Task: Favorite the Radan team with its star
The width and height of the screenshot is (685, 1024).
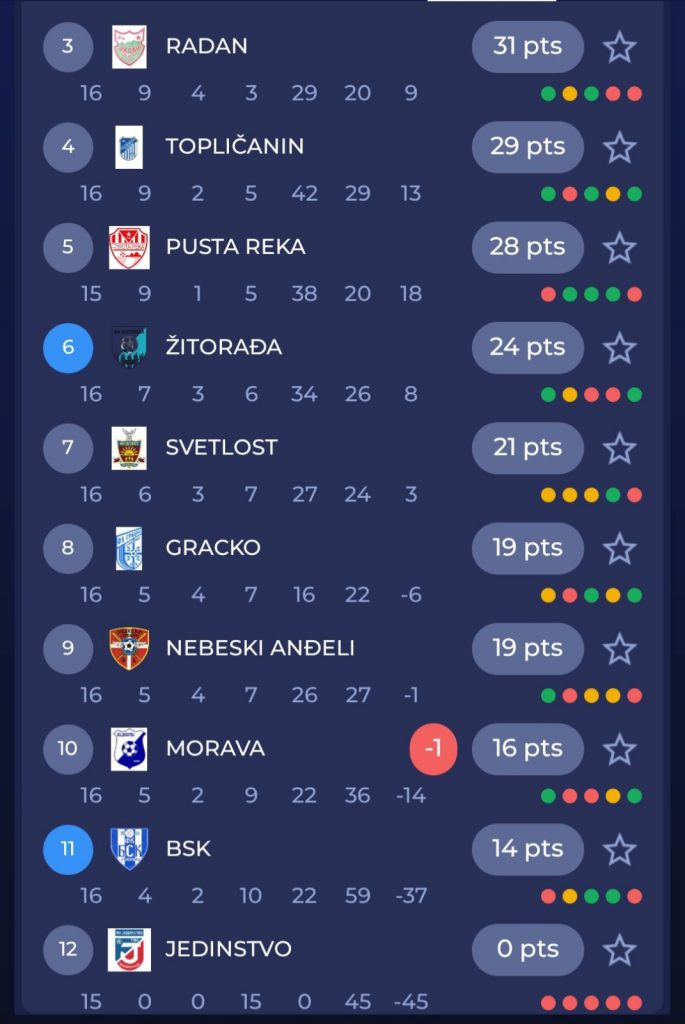Action: pos(620,47)
